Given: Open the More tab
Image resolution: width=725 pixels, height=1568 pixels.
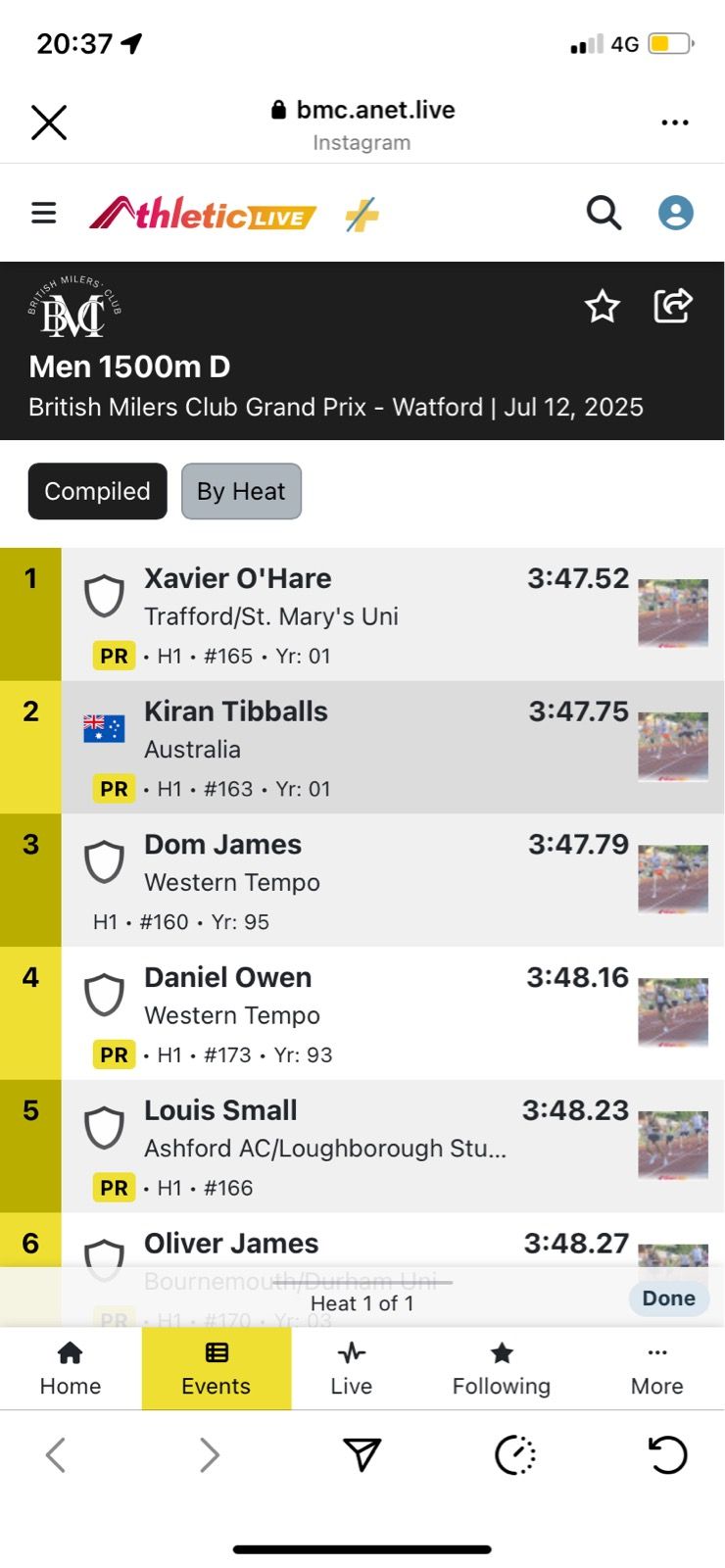Looking at the screenshot, I should (657, 1369).
